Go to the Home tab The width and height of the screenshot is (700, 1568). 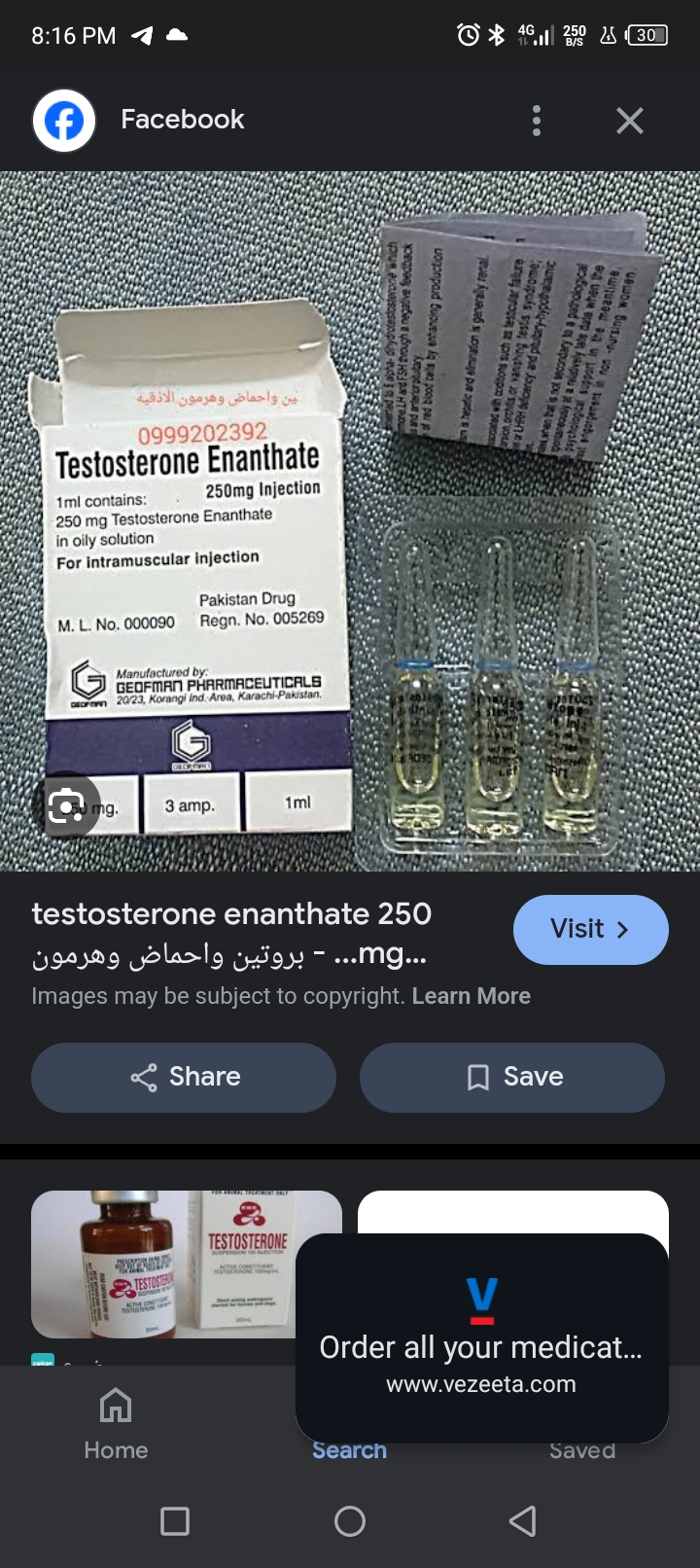click(116, 1423)
